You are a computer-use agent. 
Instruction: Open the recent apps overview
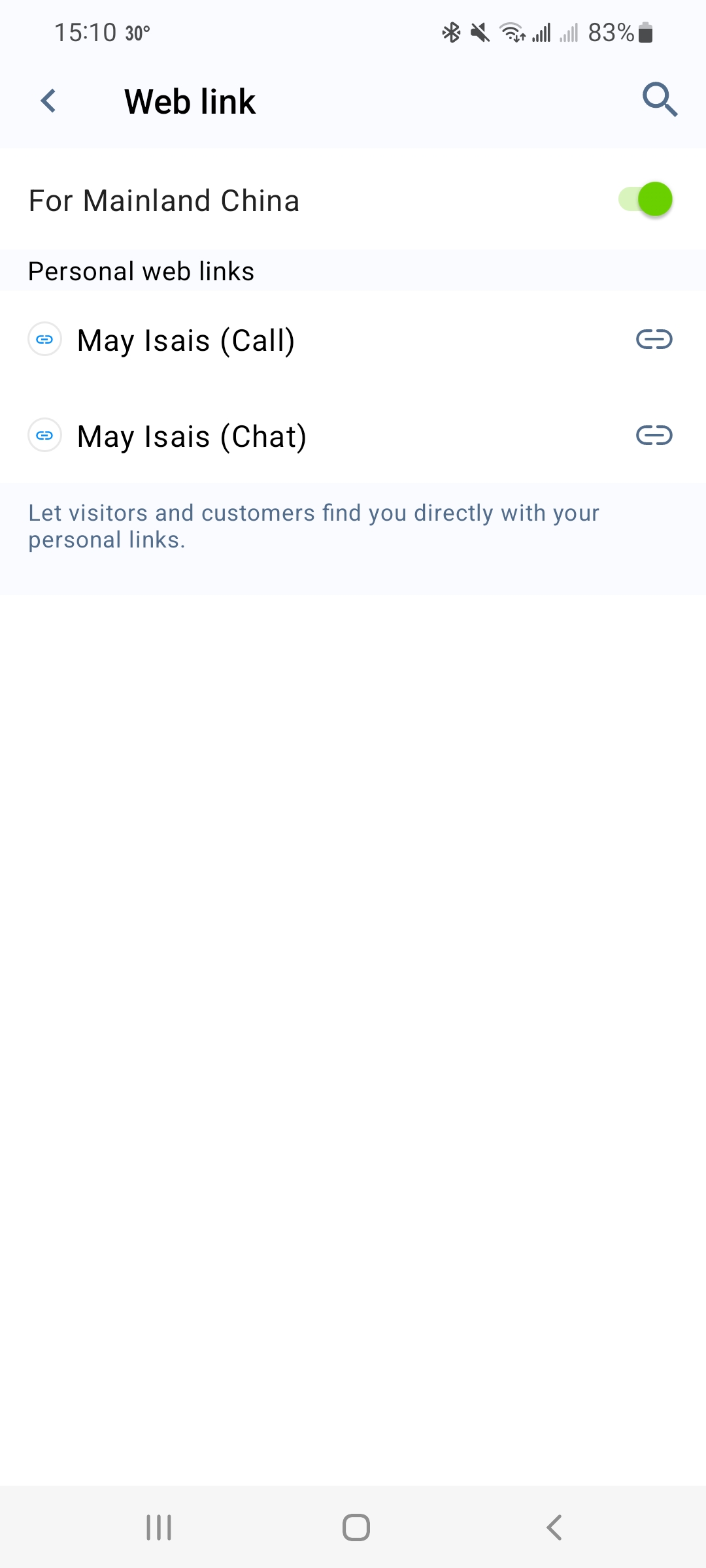pyautogui.click(x=159, y=1527)
